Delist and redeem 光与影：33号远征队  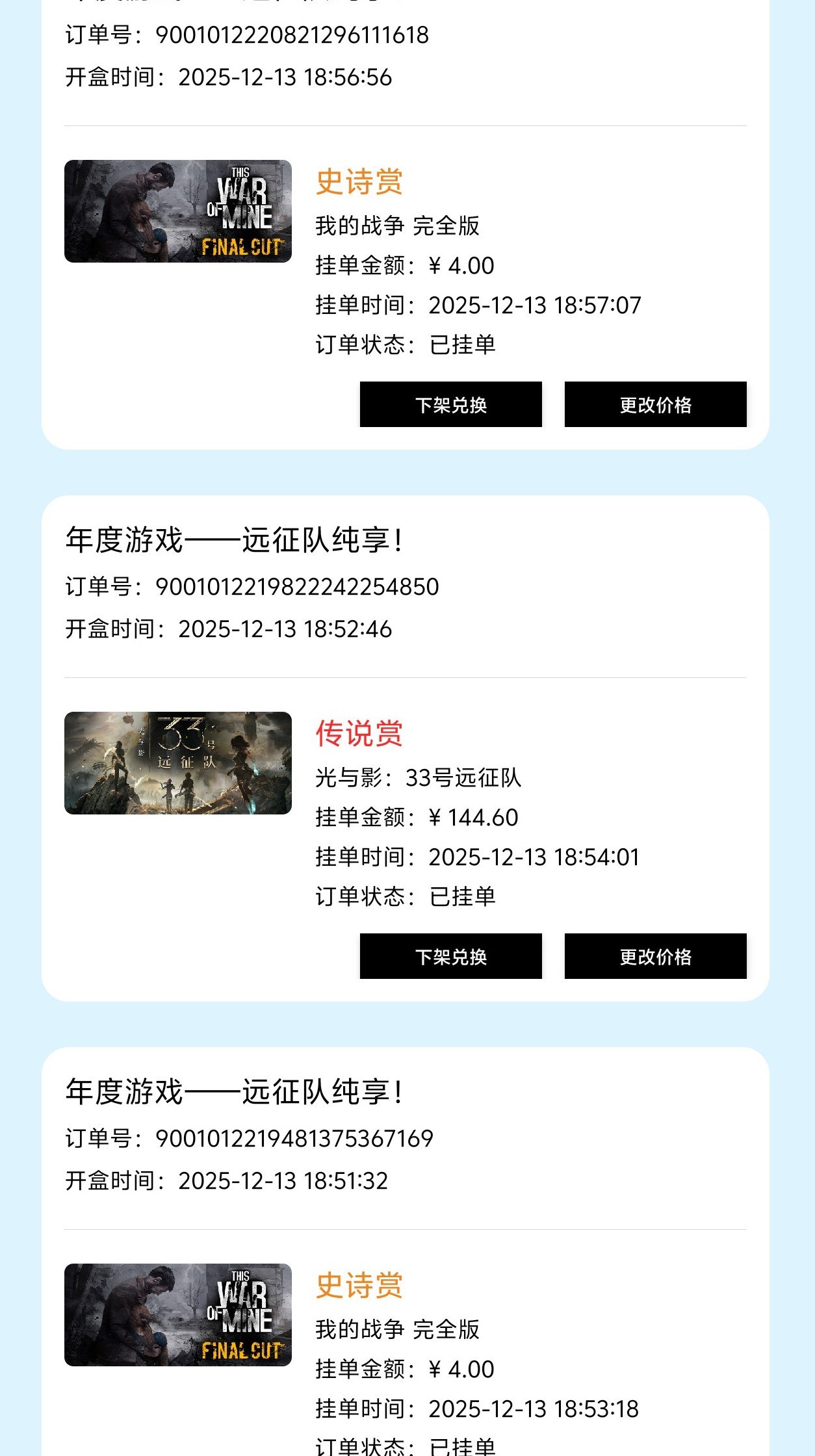pos(450,956)
